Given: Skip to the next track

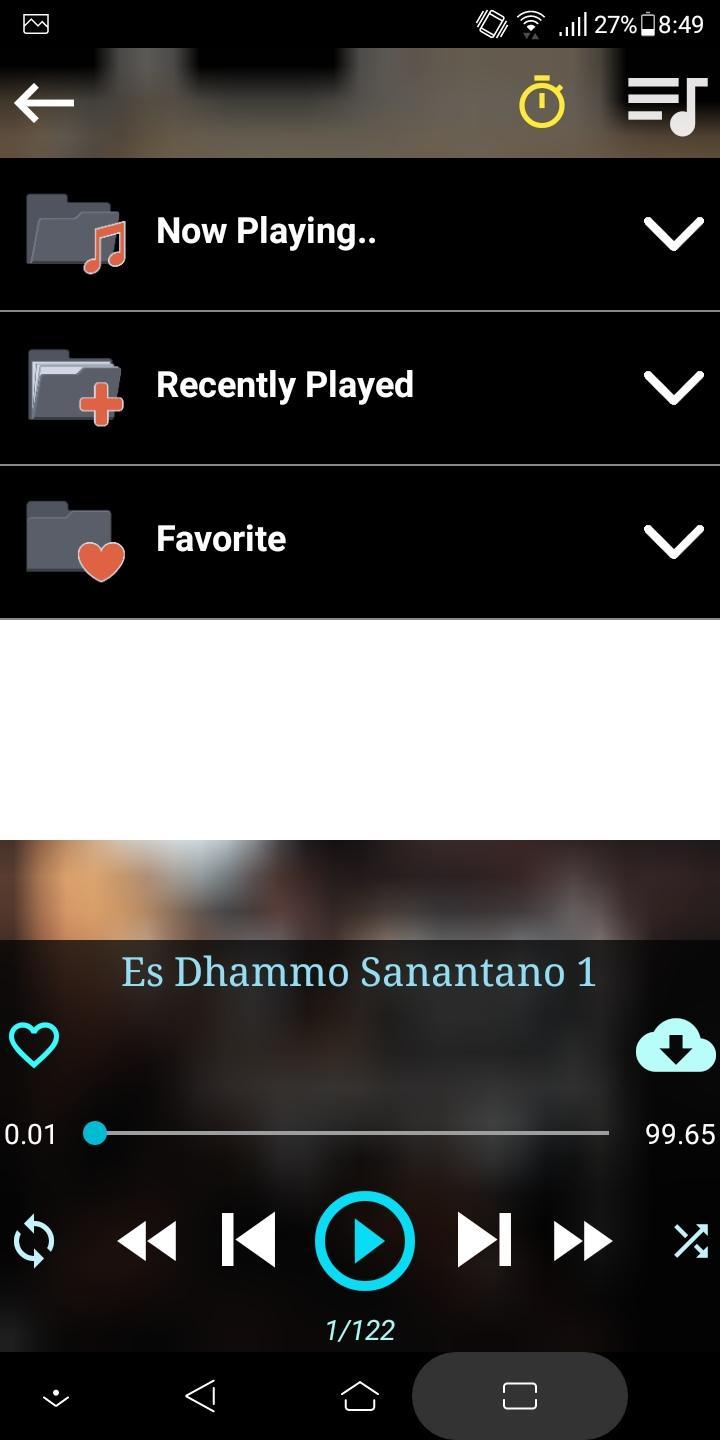Looking at the screenshot, I should click(484, 1241).
